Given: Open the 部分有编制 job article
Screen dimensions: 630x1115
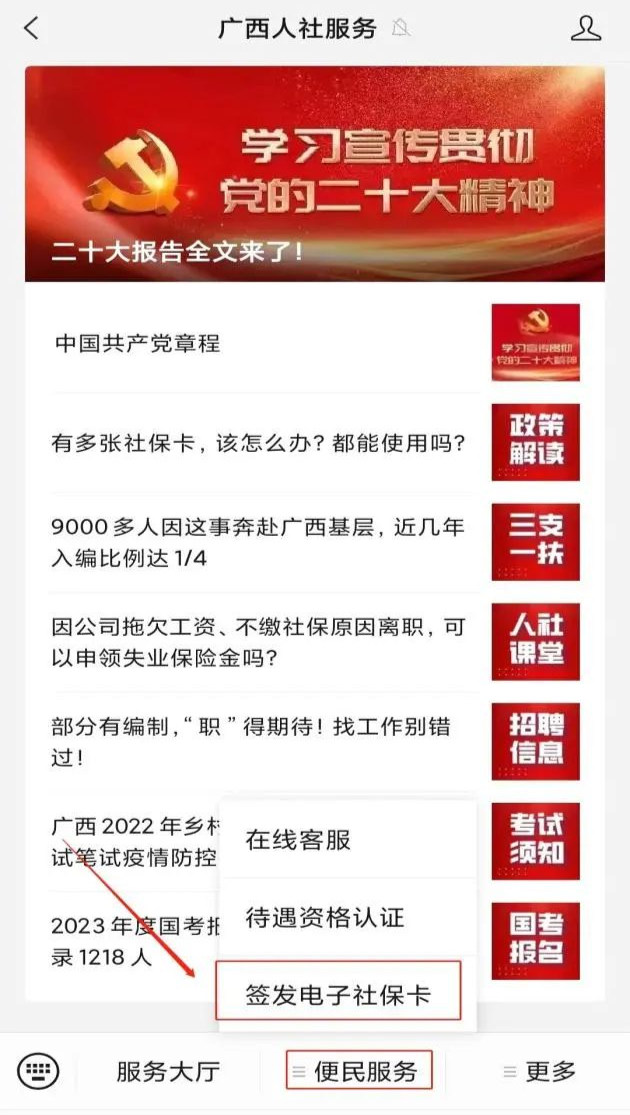Looking at the screenshot, I should coord(258,741).
